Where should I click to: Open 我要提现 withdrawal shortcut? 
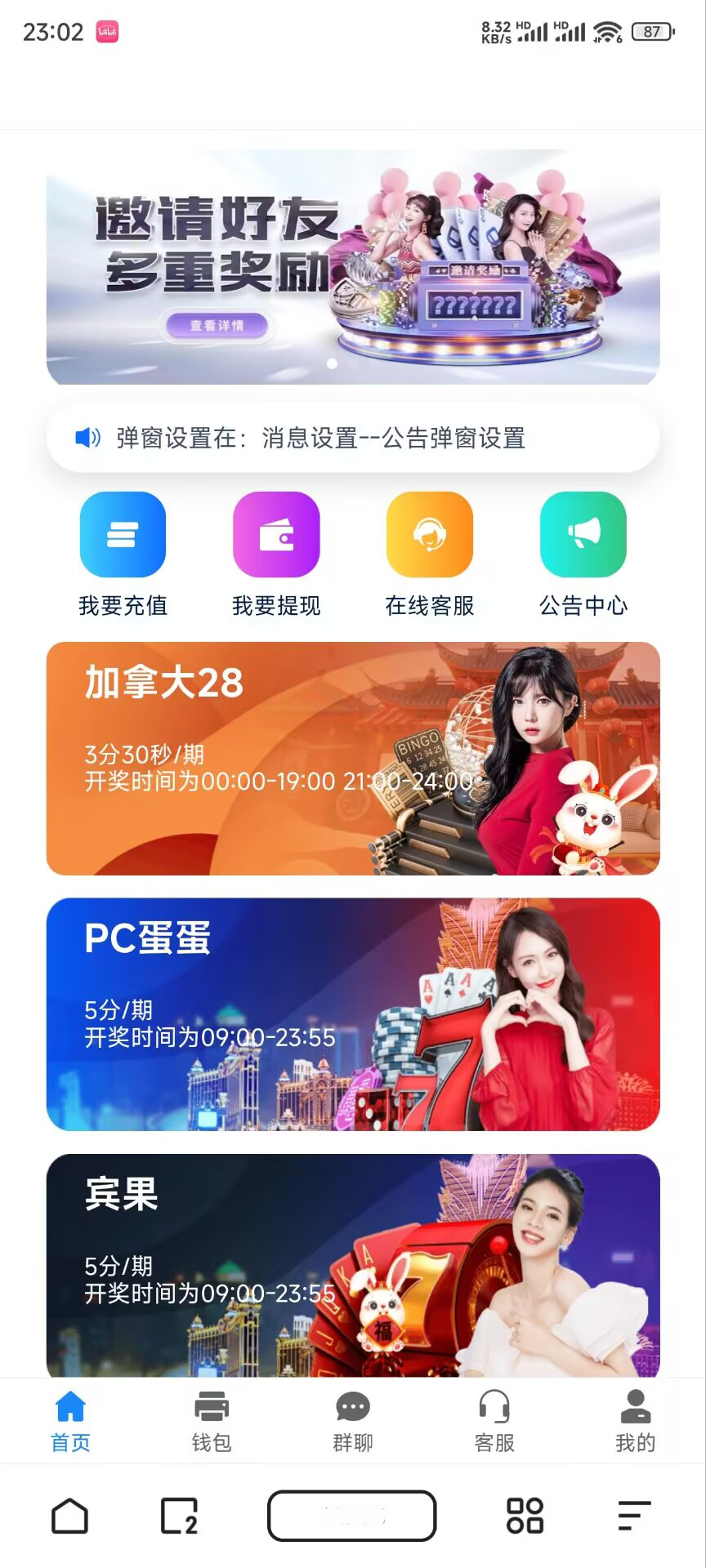click(x=276, y=535)
